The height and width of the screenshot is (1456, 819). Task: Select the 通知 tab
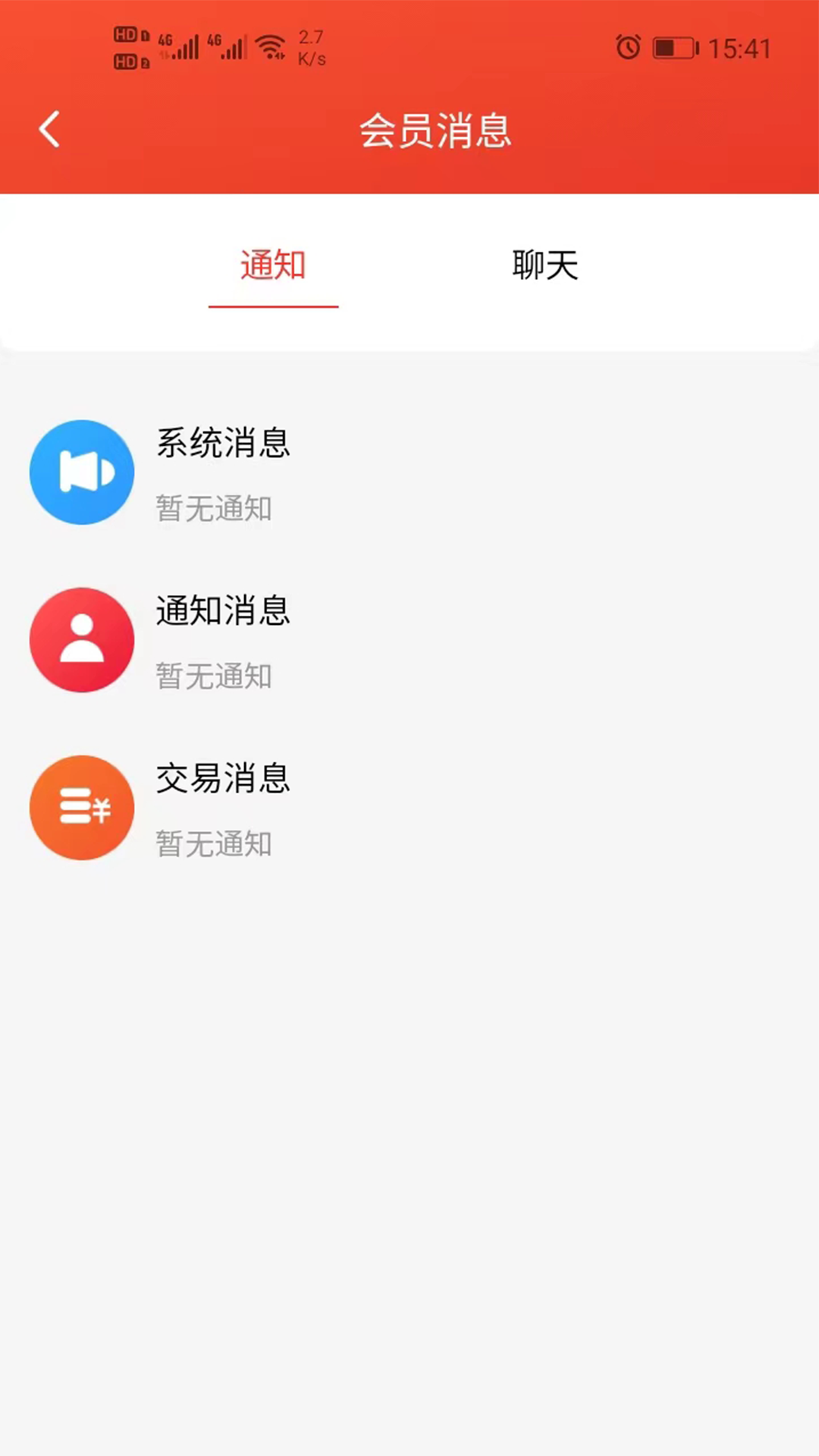coord(273,265)
